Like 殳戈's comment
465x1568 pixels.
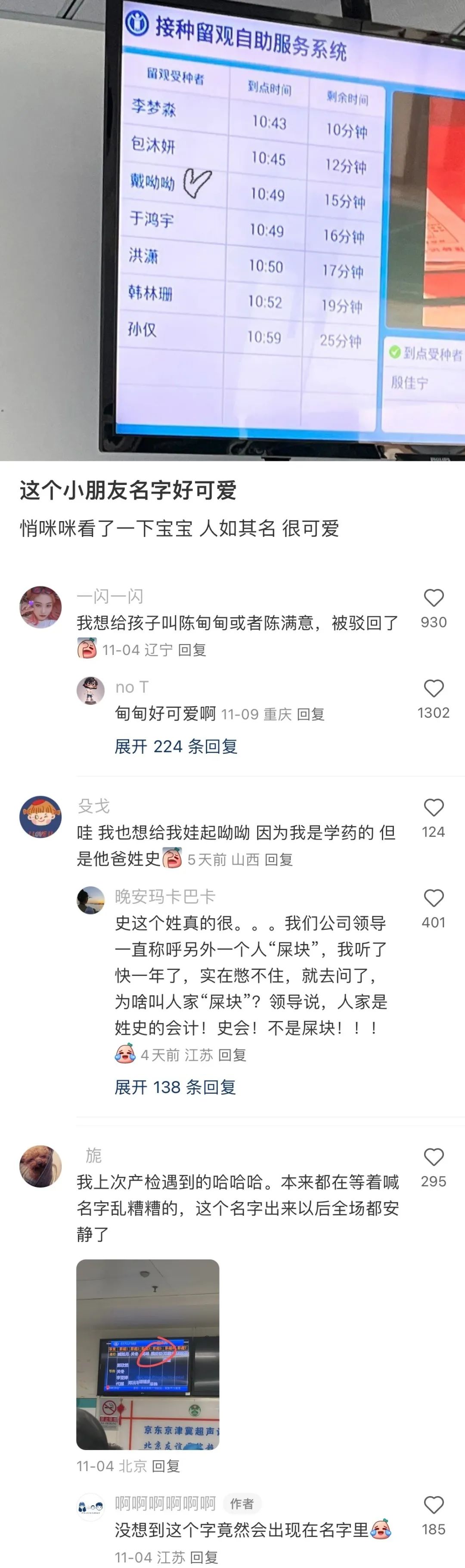(433, 808)
